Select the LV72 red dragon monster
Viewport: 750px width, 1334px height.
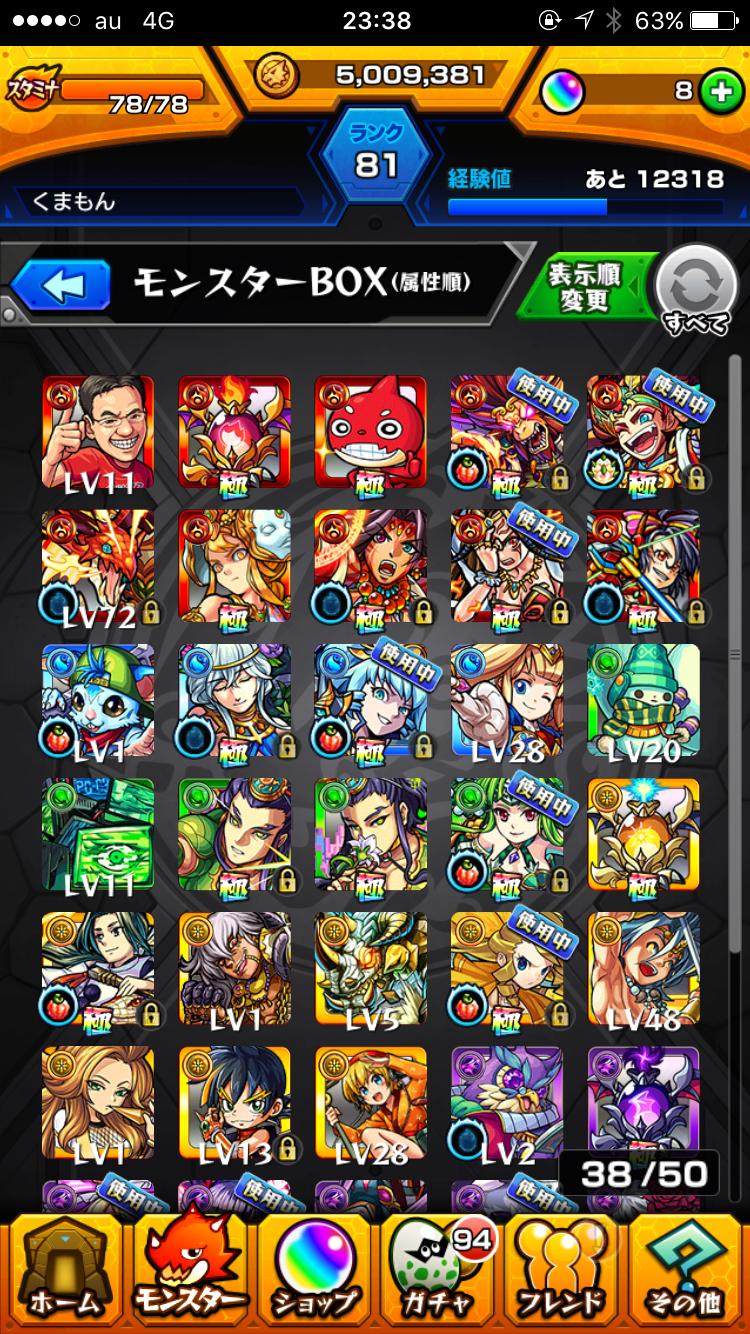(x=98, y=566)
